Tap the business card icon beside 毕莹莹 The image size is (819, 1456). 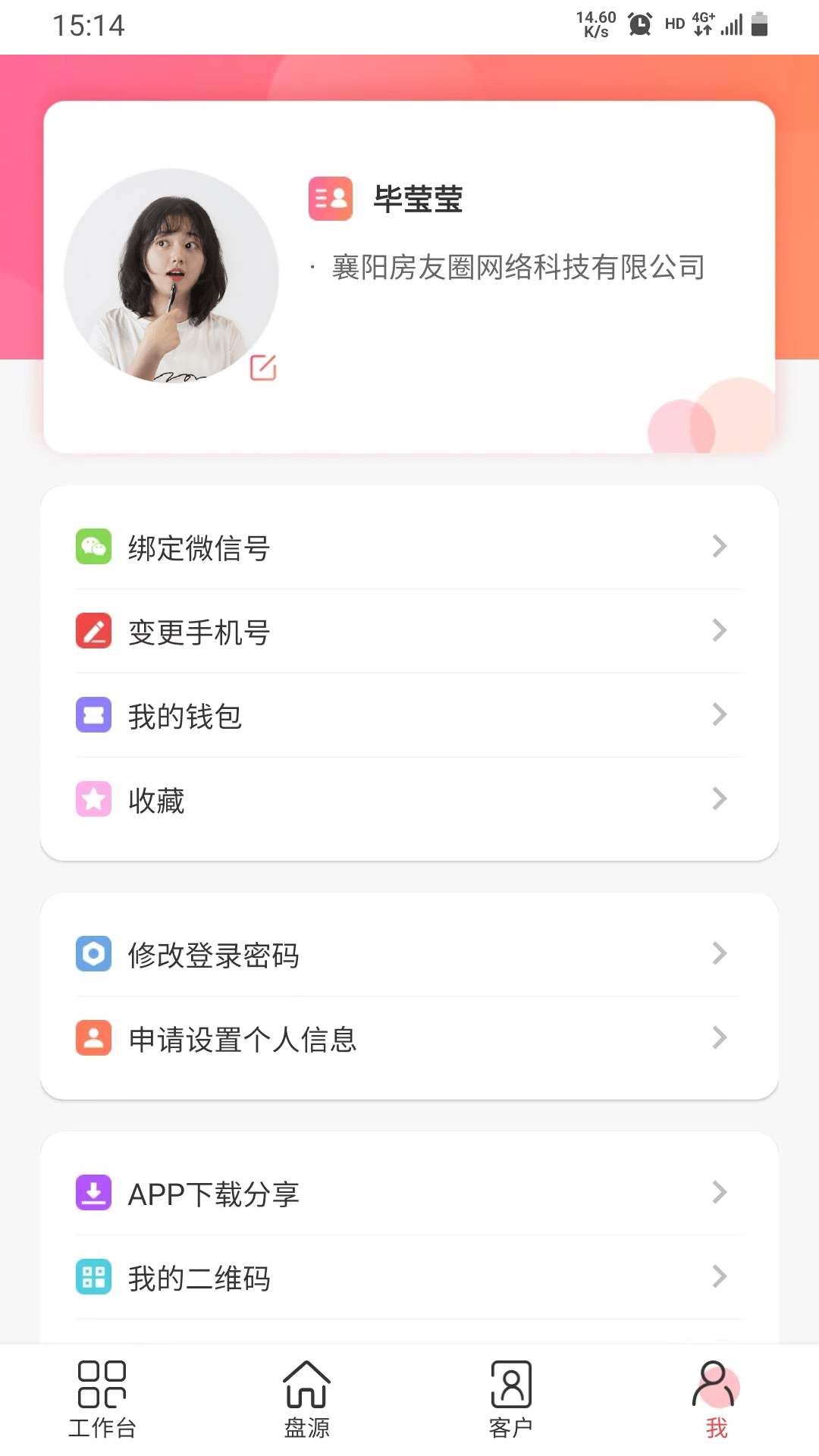click(331, 199)
